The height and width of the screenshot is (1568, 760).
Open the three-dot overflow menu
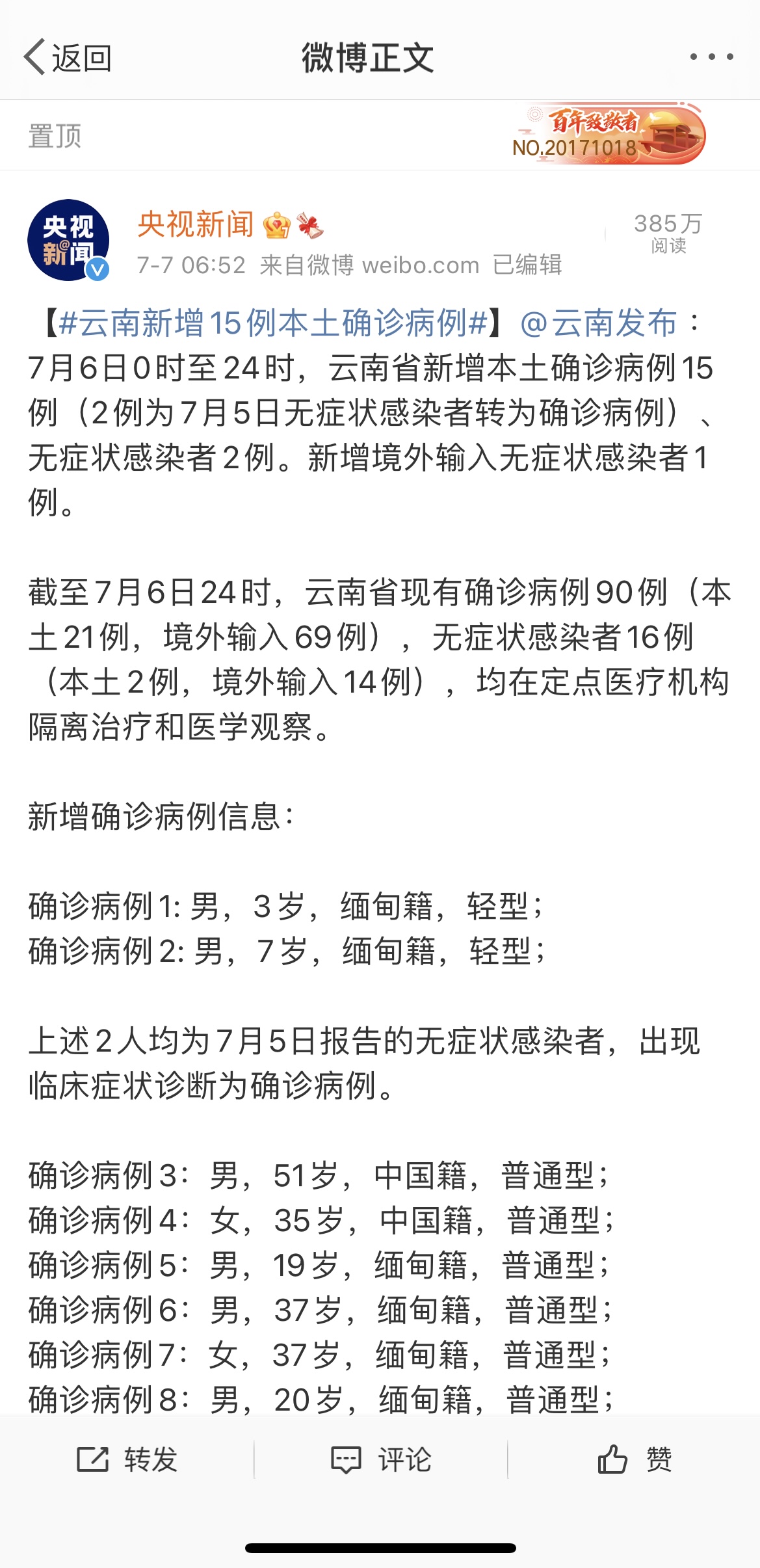(712, 57)
